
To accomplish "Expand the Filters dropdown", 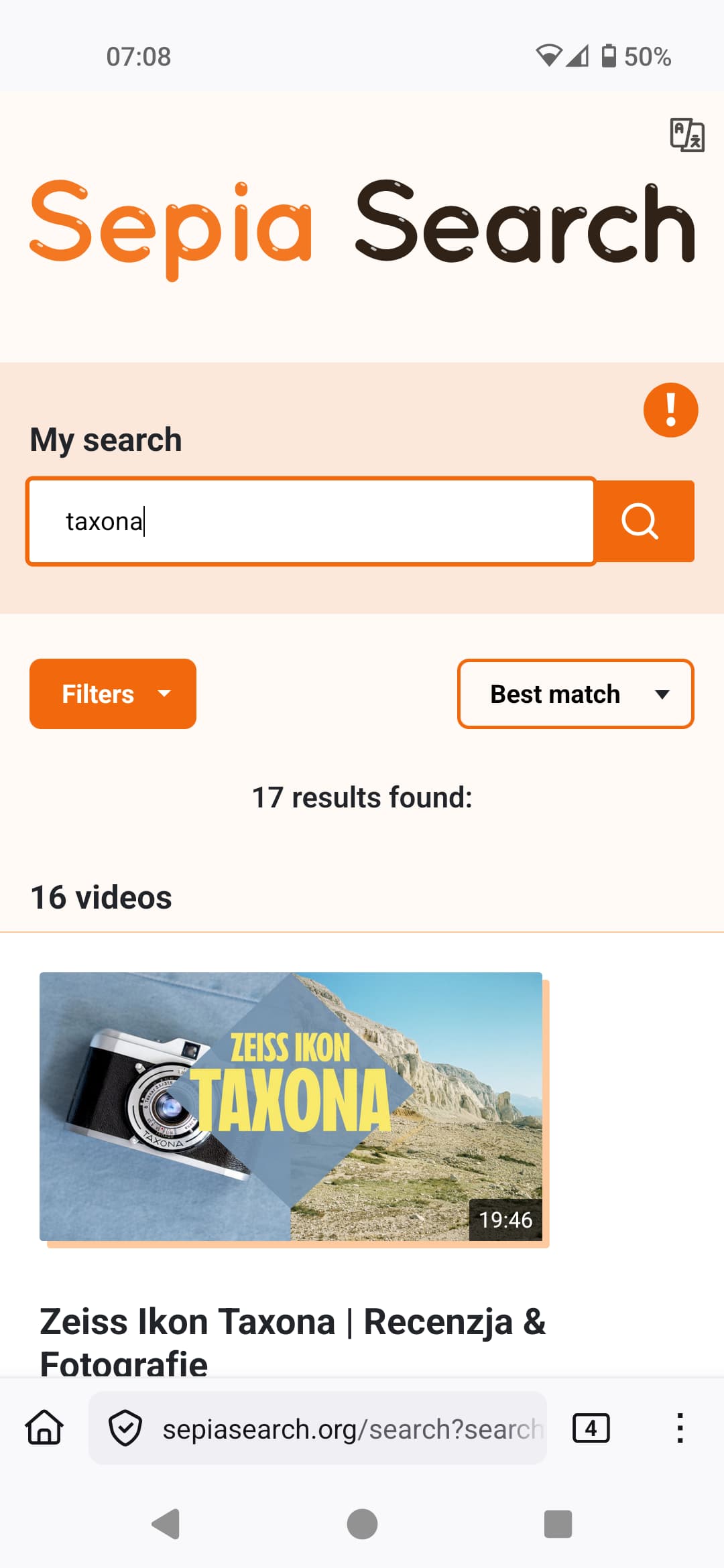I will point(113,694).
